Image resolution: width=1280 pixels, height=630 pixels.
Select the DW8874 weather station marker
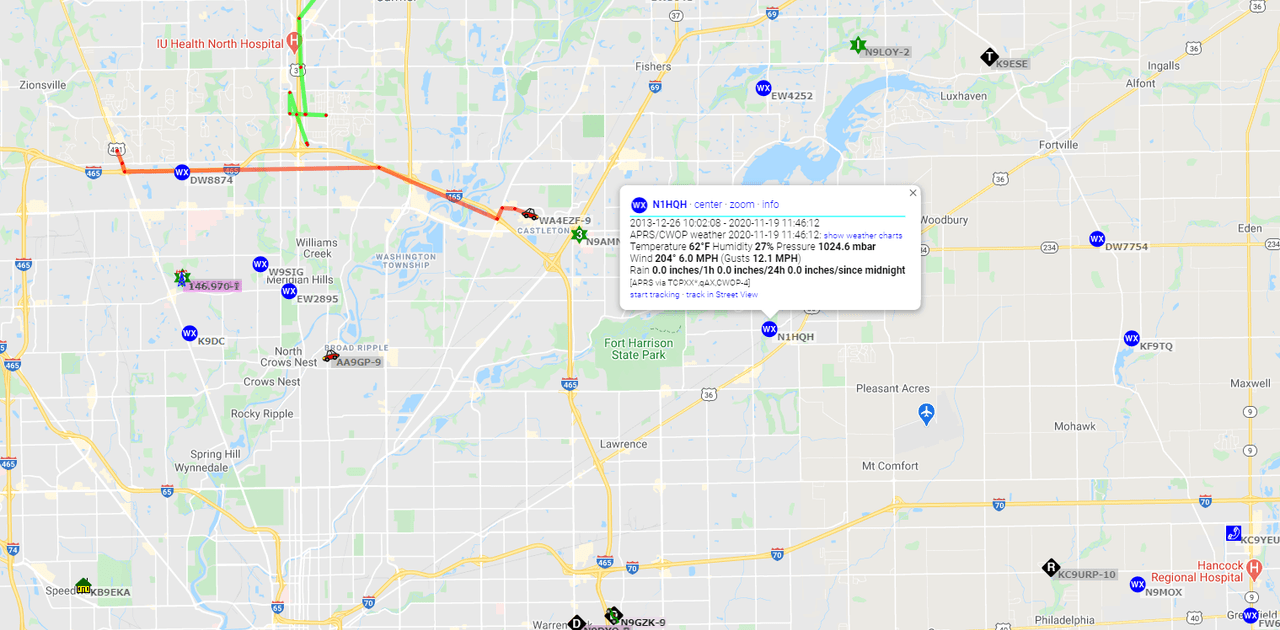182,172
